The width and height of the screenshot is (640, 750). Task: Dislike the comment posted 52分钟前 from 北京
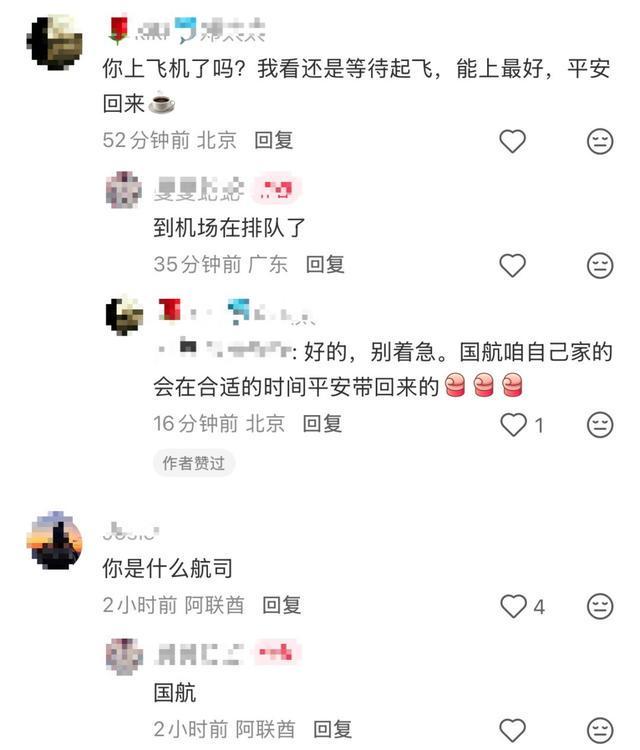click(600, 141)
